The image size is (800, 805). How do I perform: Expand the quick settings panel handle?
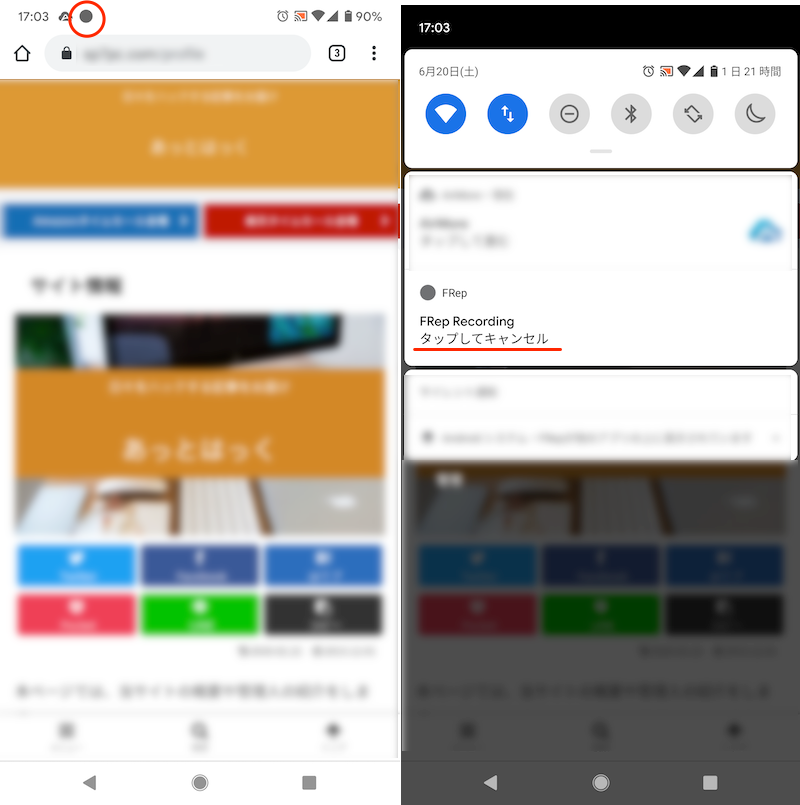coord(600,151)
